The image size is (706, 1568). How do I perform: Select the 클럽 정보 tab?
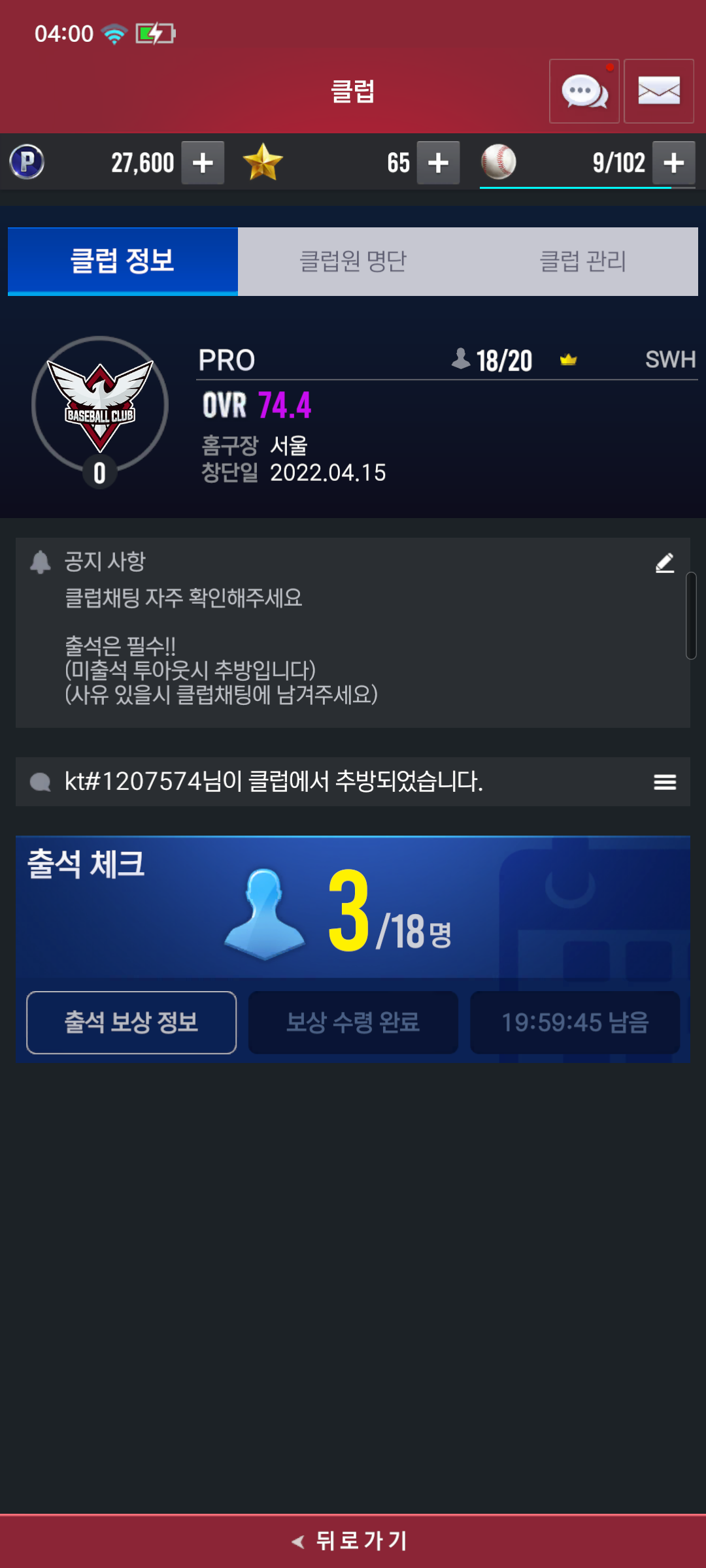pos(123,261)
